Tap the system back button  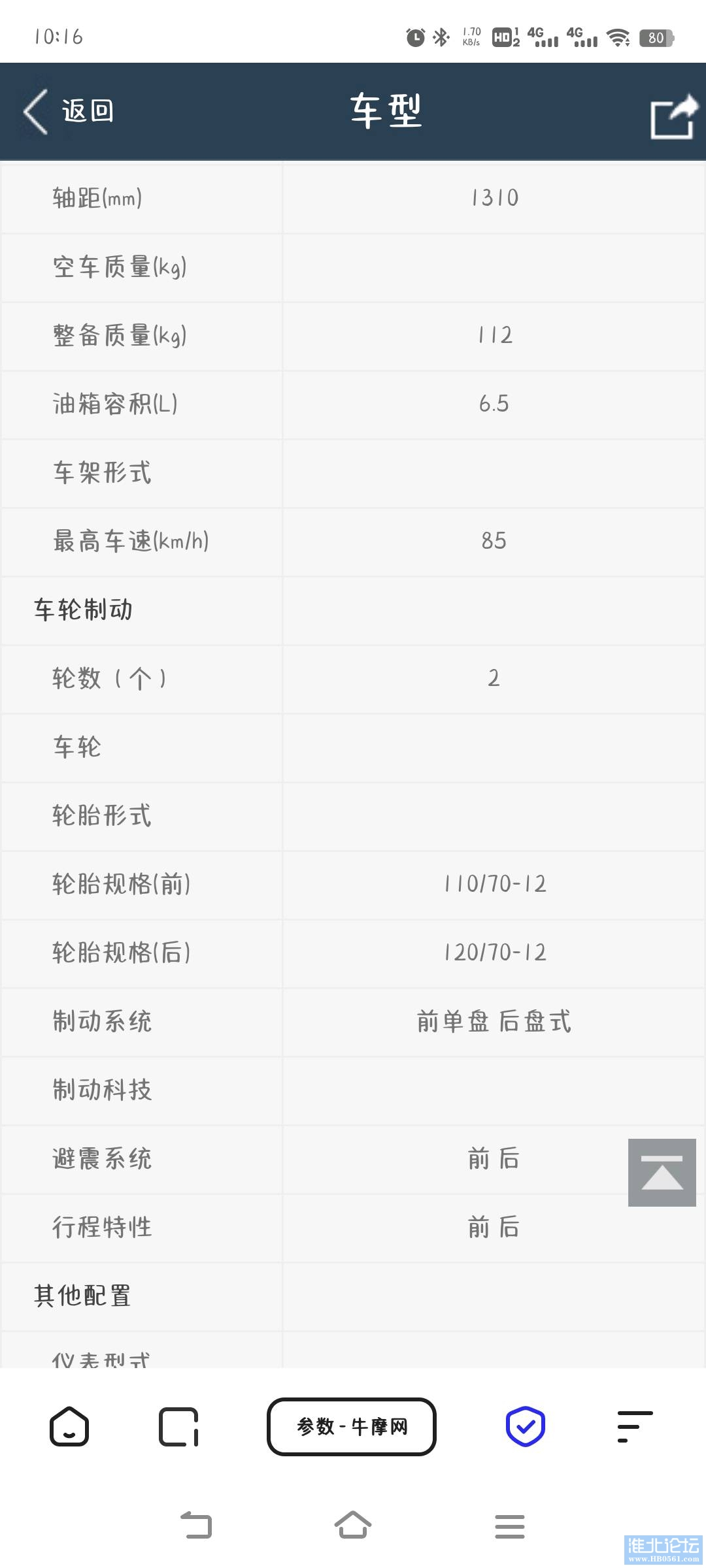point(196,1526)
